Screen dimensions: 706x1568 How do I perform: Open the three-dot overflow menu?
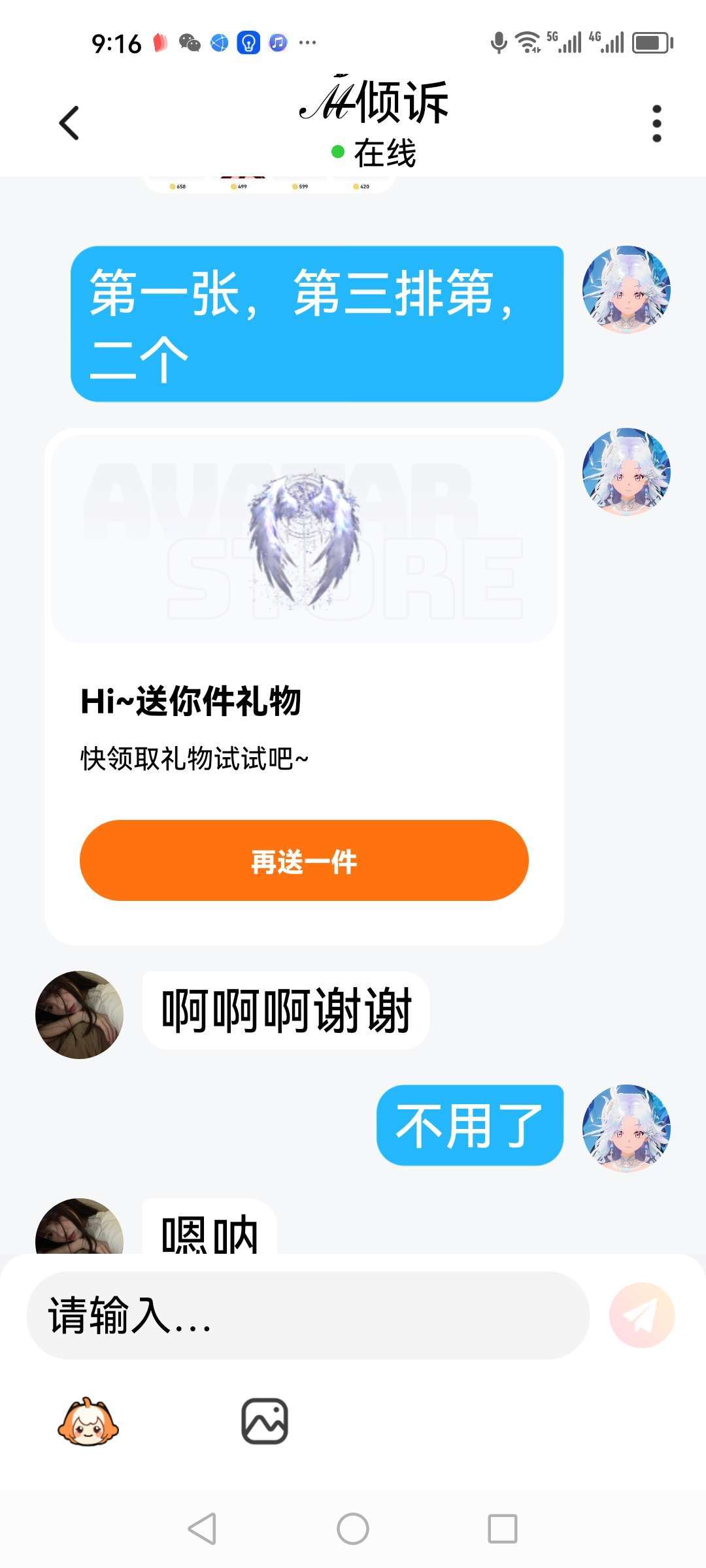click(x=656, y=123)
